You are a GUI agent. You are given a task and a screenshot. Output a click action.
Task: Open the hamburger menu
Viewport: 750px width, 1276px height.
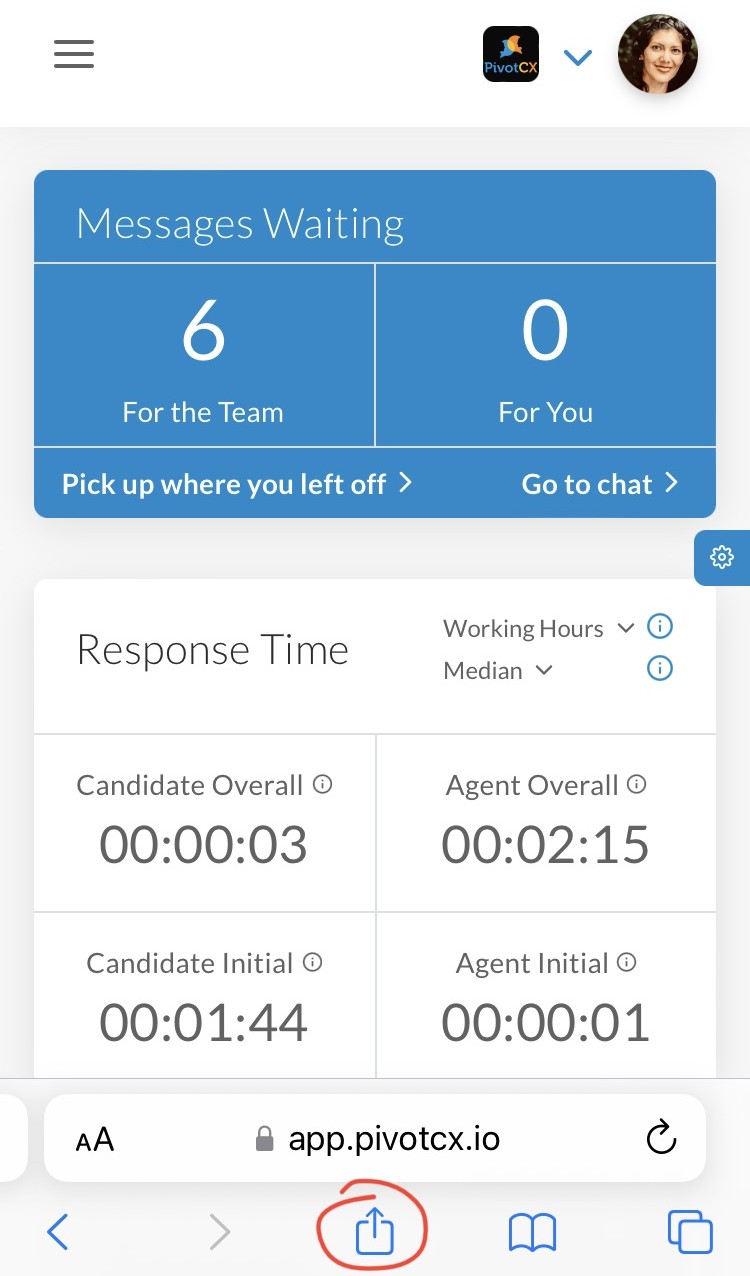(74, 54)
